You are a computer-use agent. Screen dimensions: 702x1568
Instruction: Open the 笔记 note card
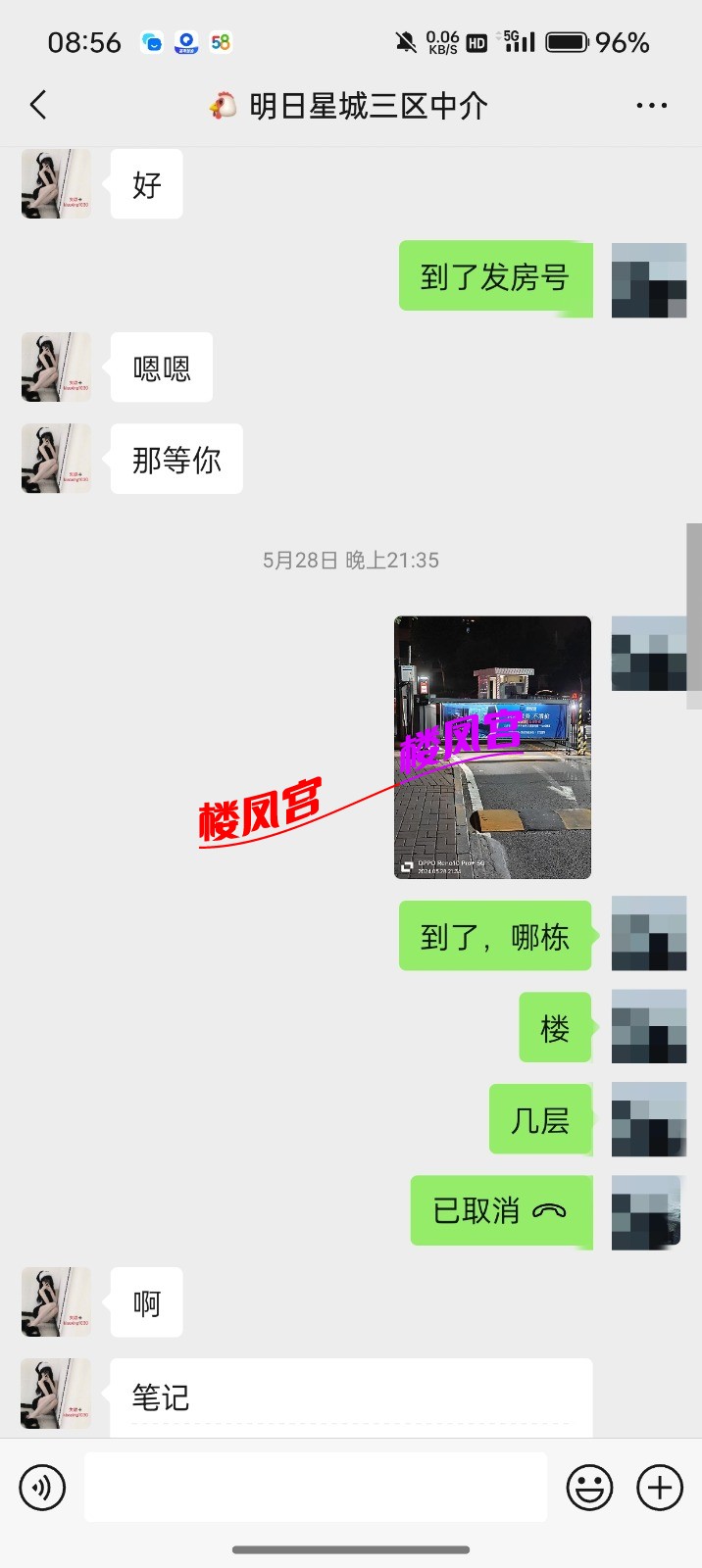pos(350,1397)
